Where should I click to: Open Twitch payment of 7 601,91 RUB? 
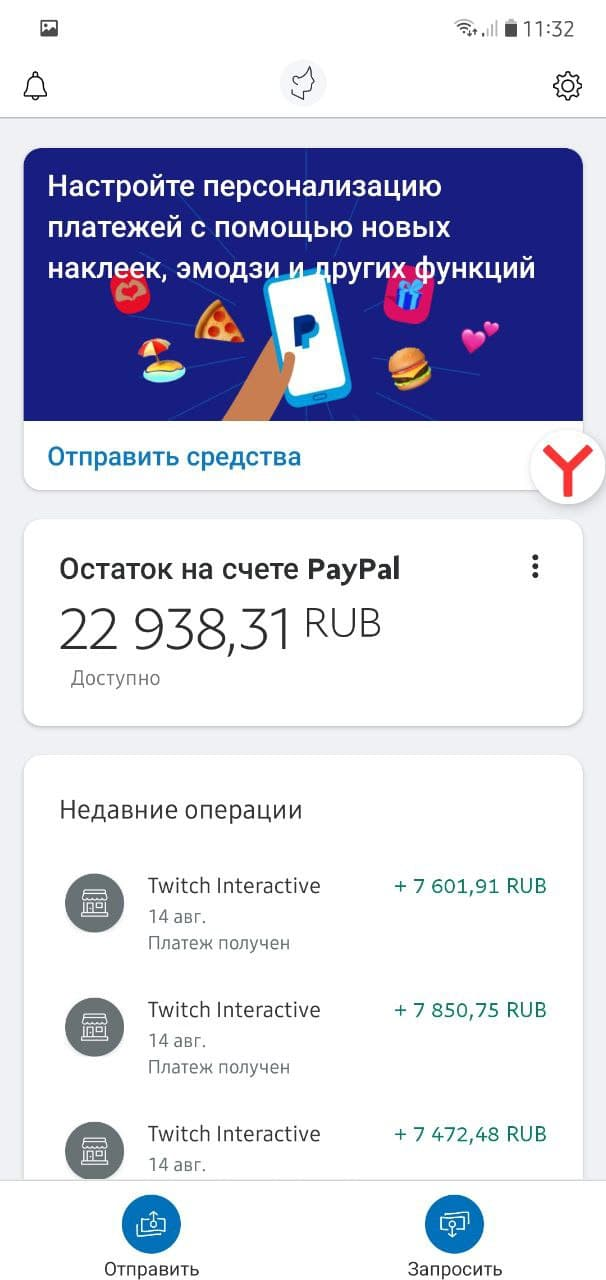[x=303, y=913]
